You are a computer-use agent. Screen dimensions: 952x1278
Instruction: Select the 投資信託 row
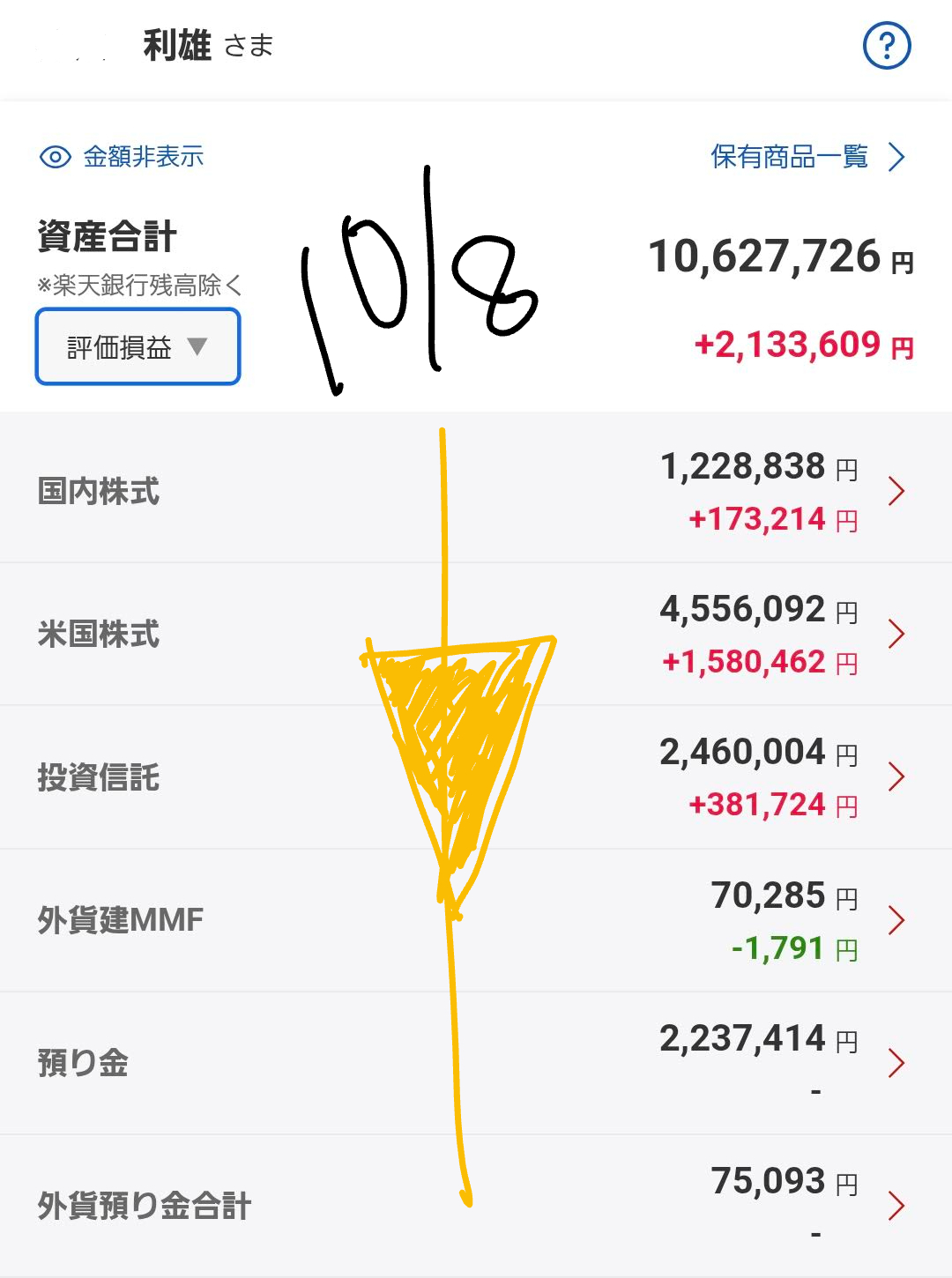tap(476, 777)
